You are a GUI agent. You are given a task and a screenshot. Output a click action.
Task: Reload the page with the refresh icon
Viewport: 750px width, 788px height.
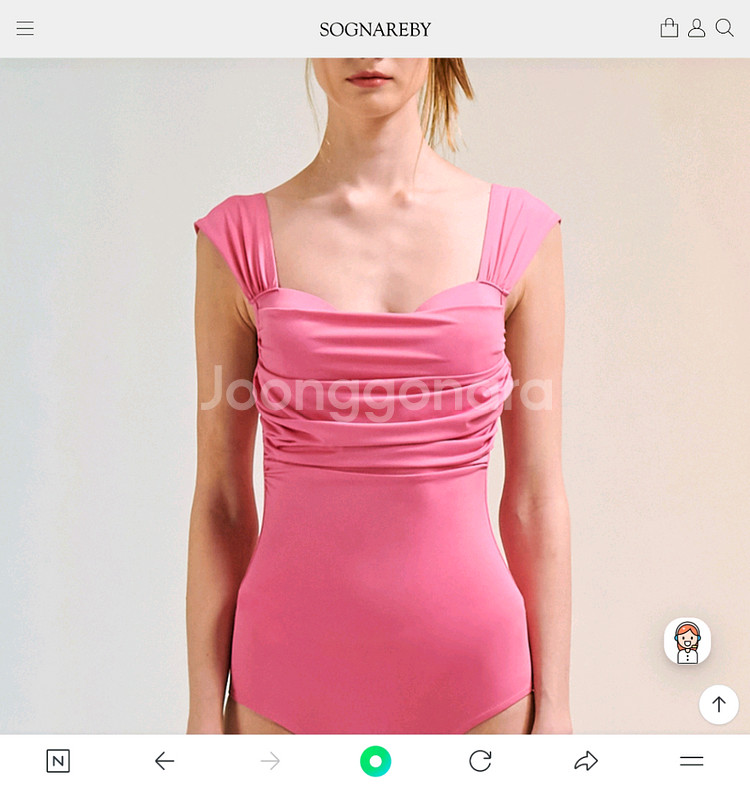(480, 761)
